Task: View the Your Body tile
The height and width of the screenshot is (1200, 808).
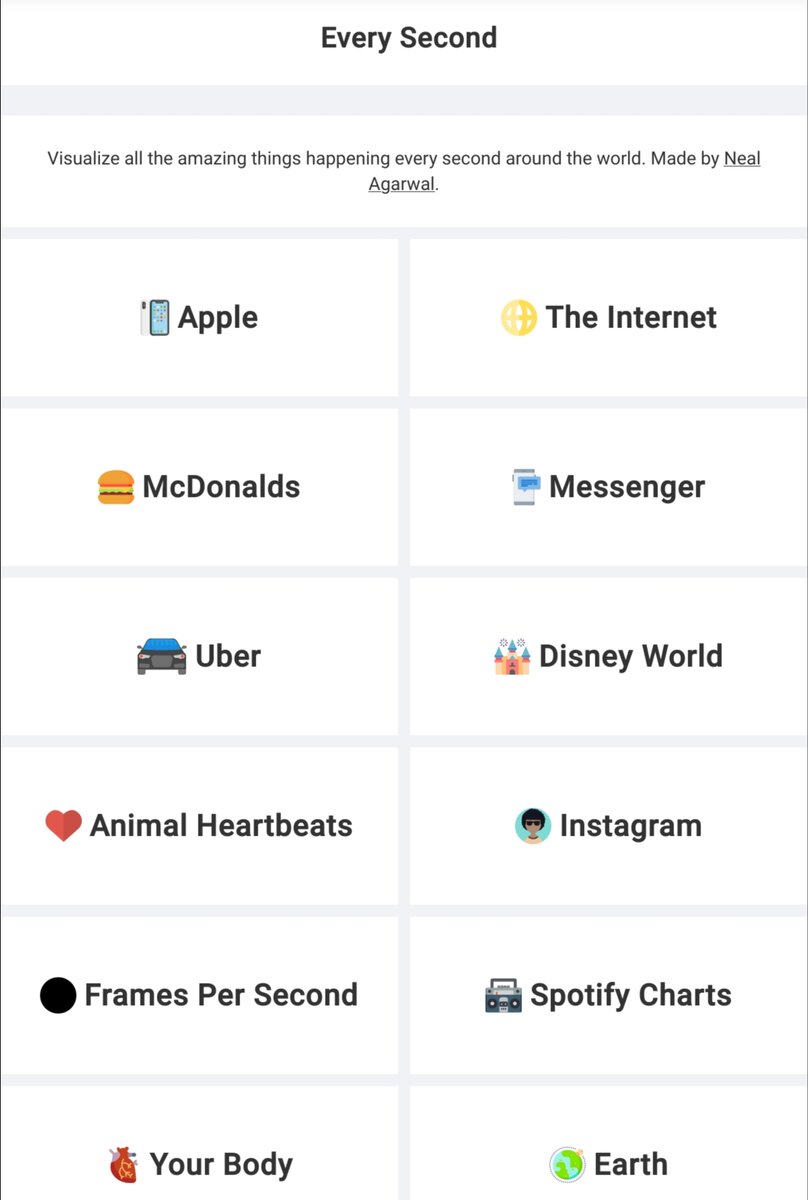Action: click(199, 1150)
